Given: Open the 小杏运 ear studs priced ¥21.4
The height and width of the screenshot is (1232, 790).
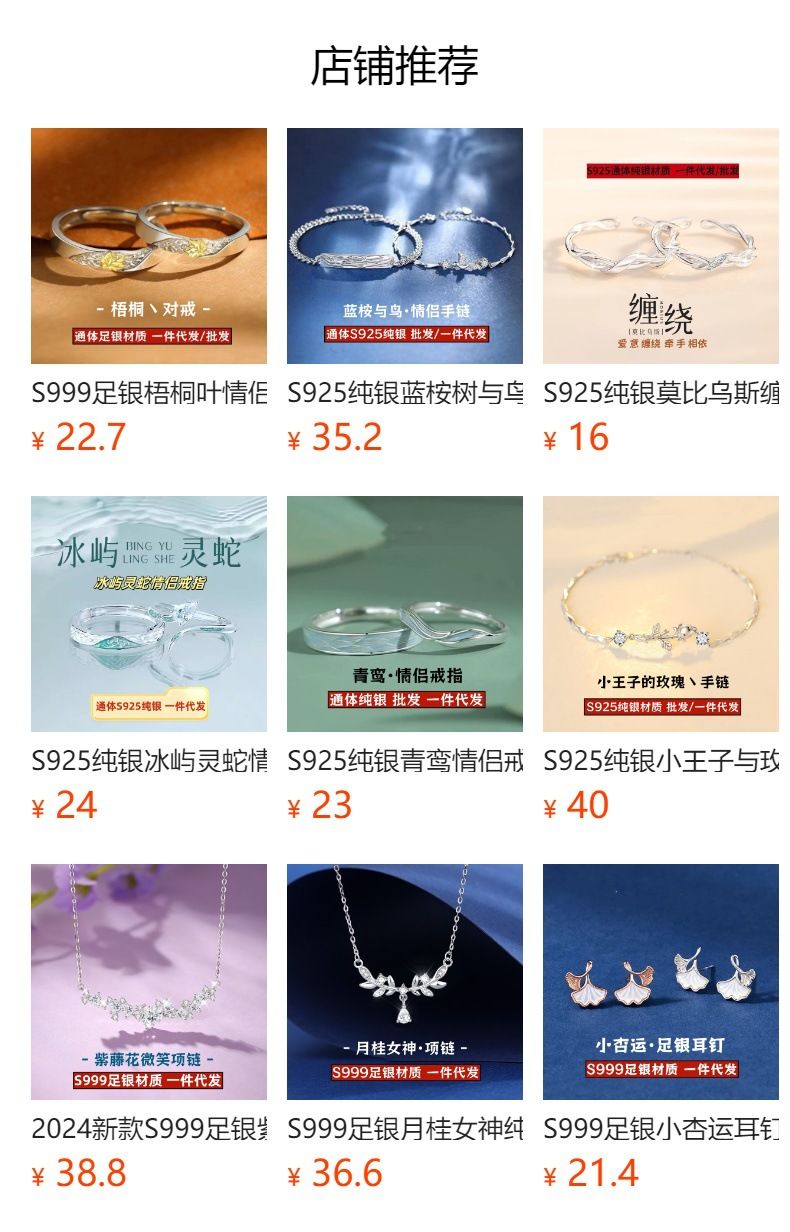Looking at the screenshot, I should (661, 982).
